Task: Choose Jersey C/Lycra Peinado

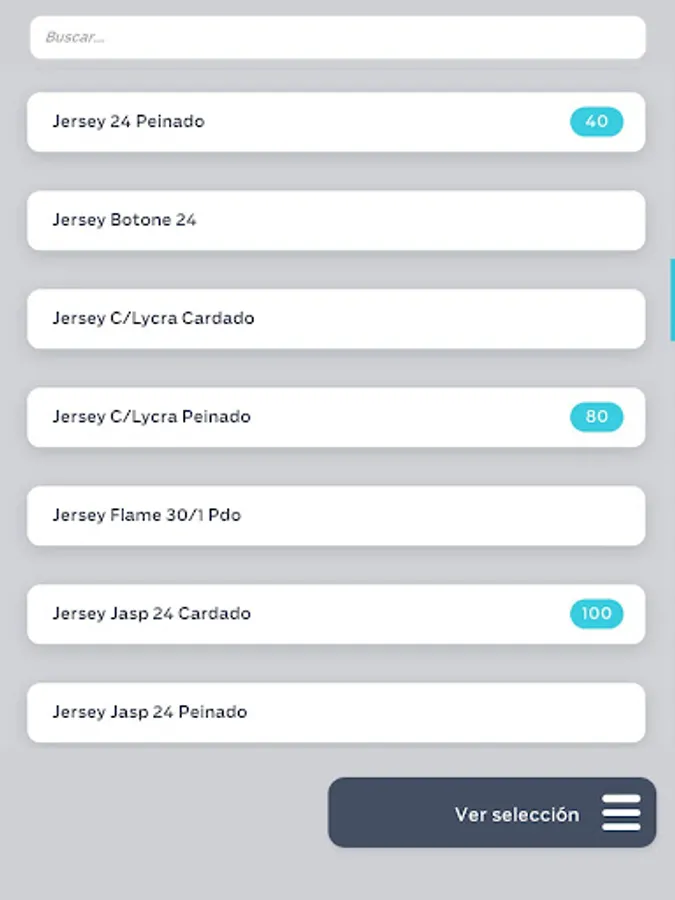Action: (336, 417)
